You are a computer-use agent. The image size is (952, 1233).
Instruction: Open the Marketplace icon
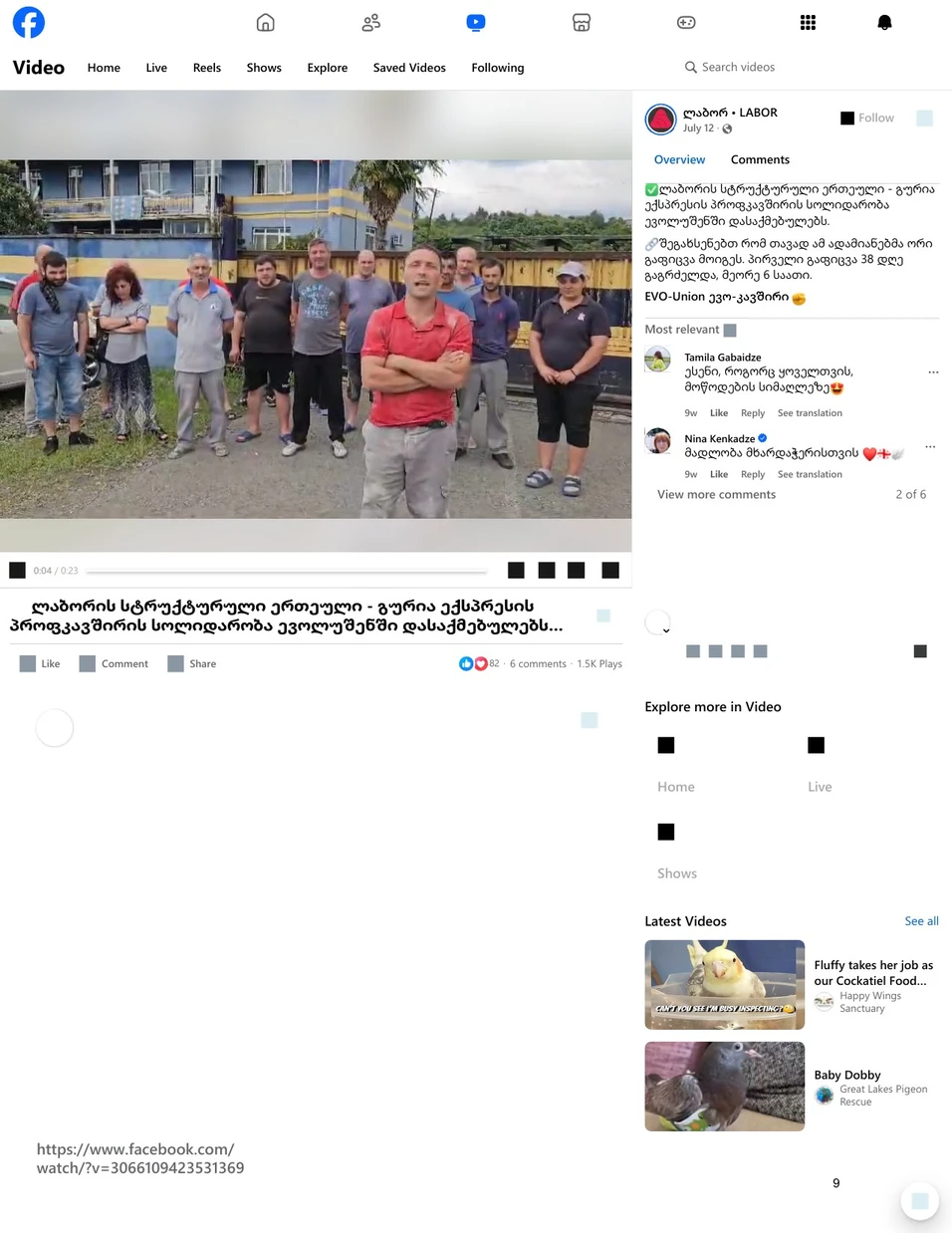[582, 23]
